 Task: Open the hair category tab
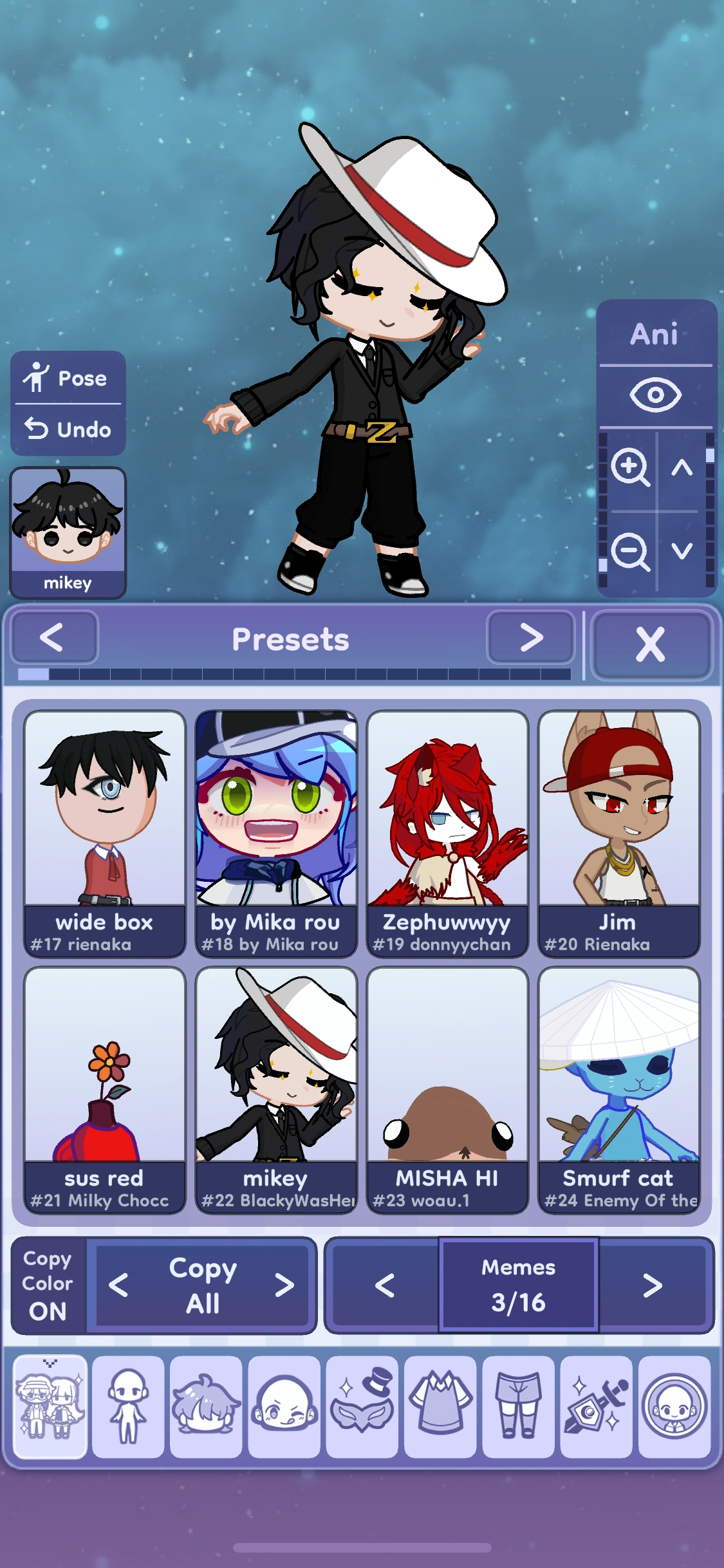[x=206, y=1406]
